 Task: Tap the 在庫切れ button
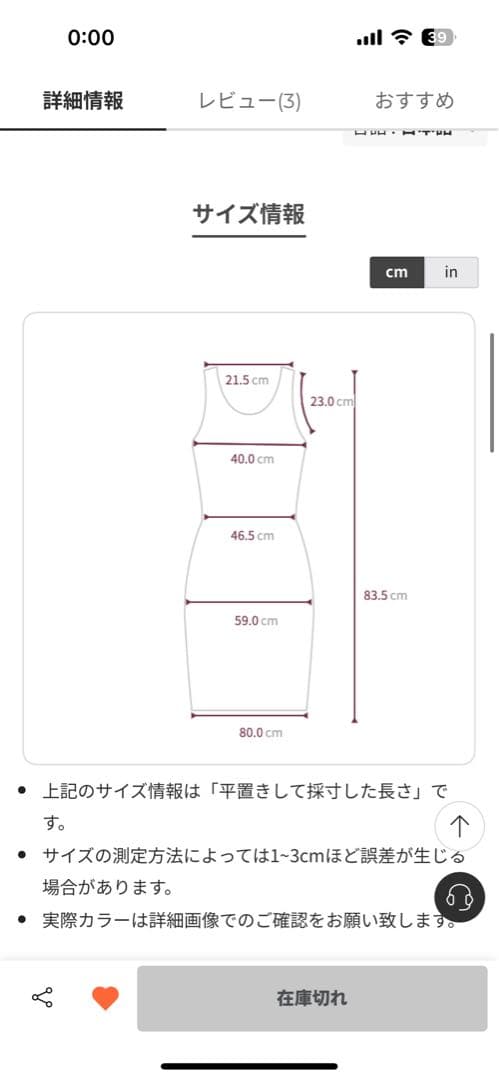pos(312,998)
